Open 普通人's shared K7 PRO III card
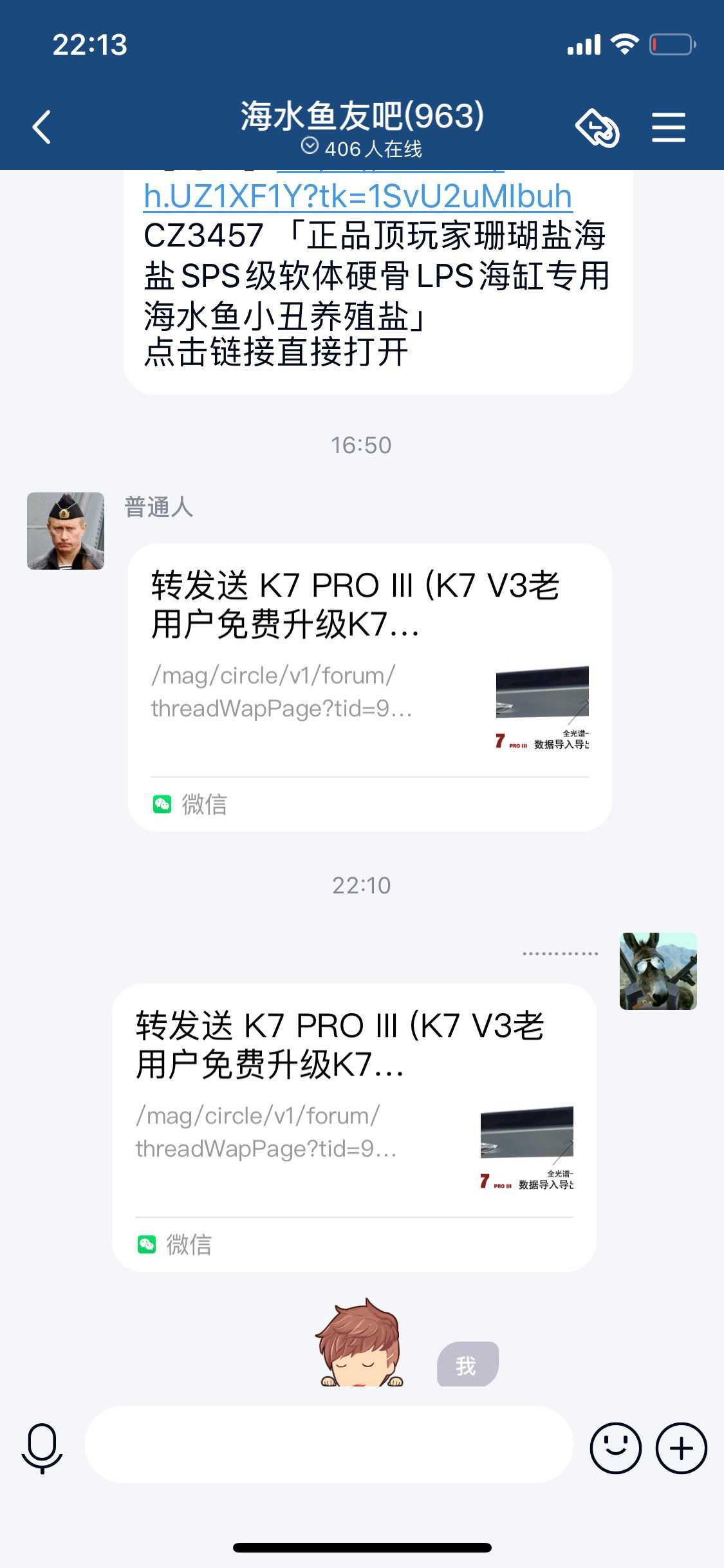Viewport: 724px width, 1568px height. coord(369,686)
